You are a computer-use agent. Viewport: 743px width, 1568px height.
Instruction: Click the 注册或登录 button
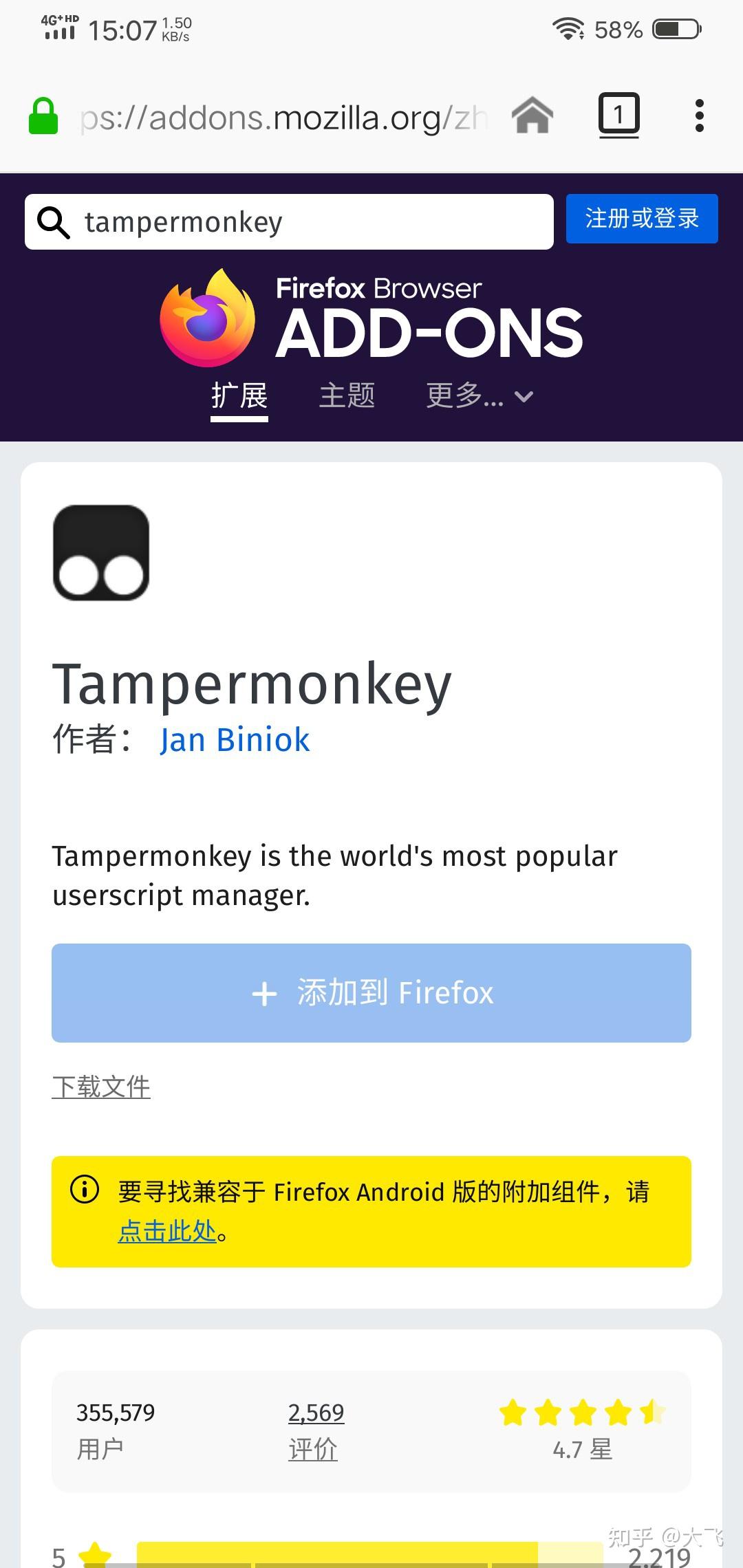click(x=641, y=219)
